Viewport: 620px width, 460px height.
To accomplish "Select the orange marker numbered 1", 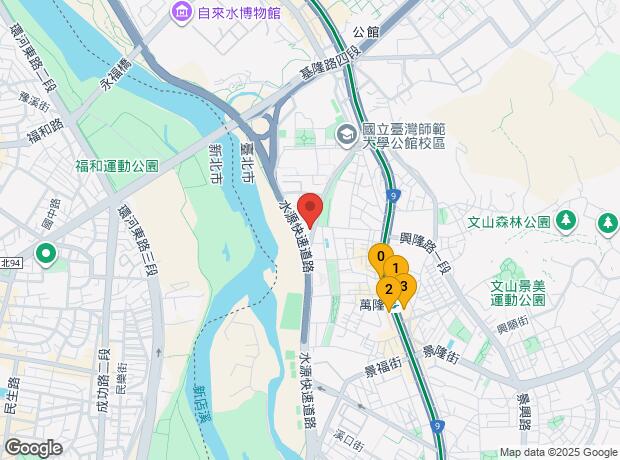I will pos(396,268).
